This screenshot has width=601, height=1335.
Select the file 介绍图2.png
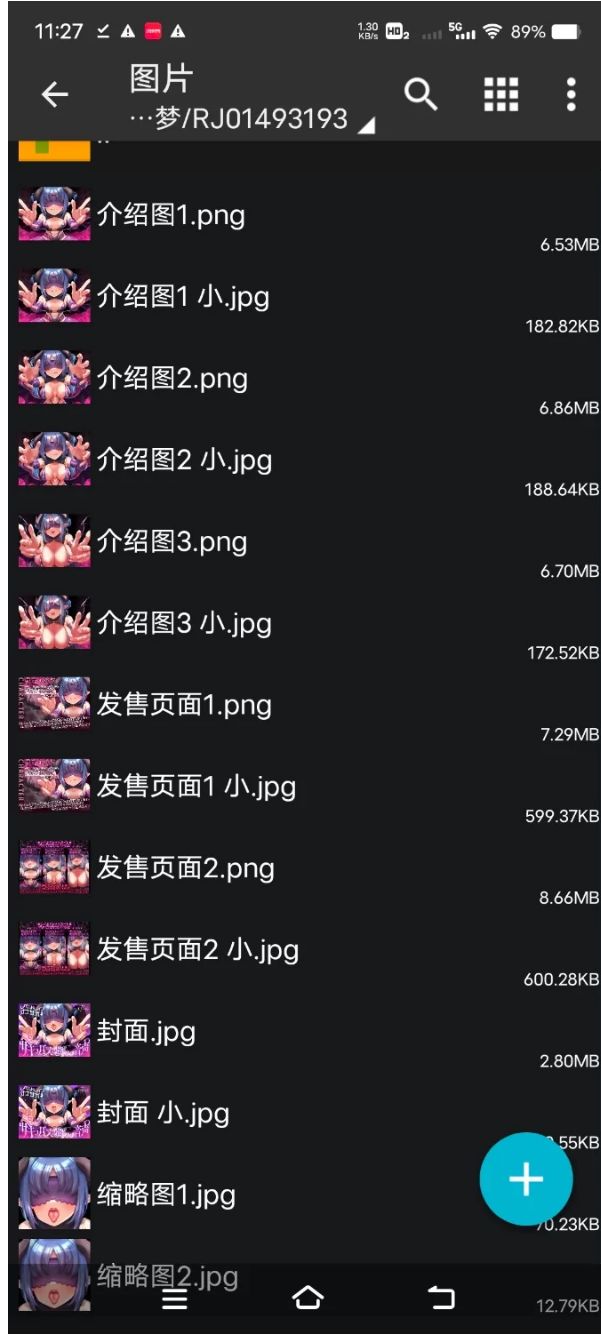click(x=304, y=386)
